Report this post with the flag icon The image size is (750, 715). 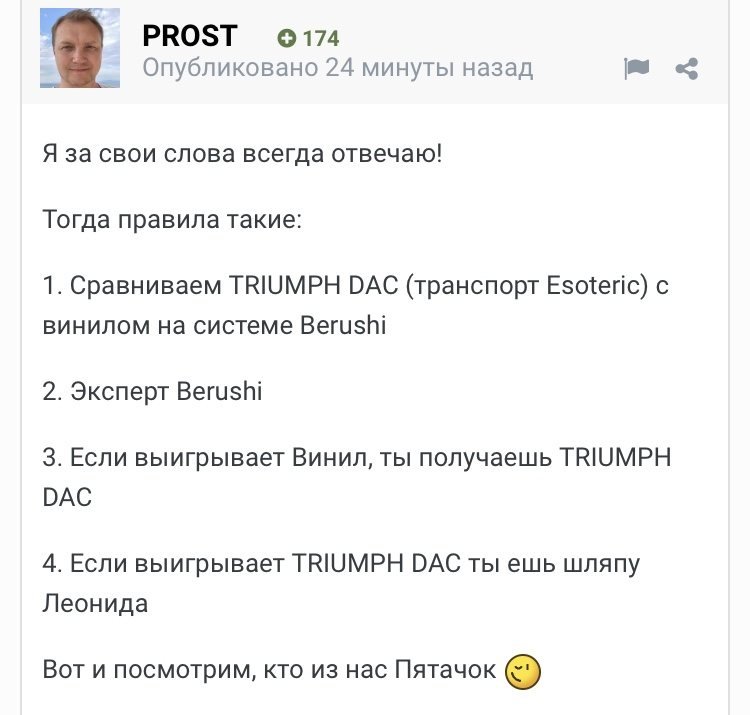click(636, 69)
